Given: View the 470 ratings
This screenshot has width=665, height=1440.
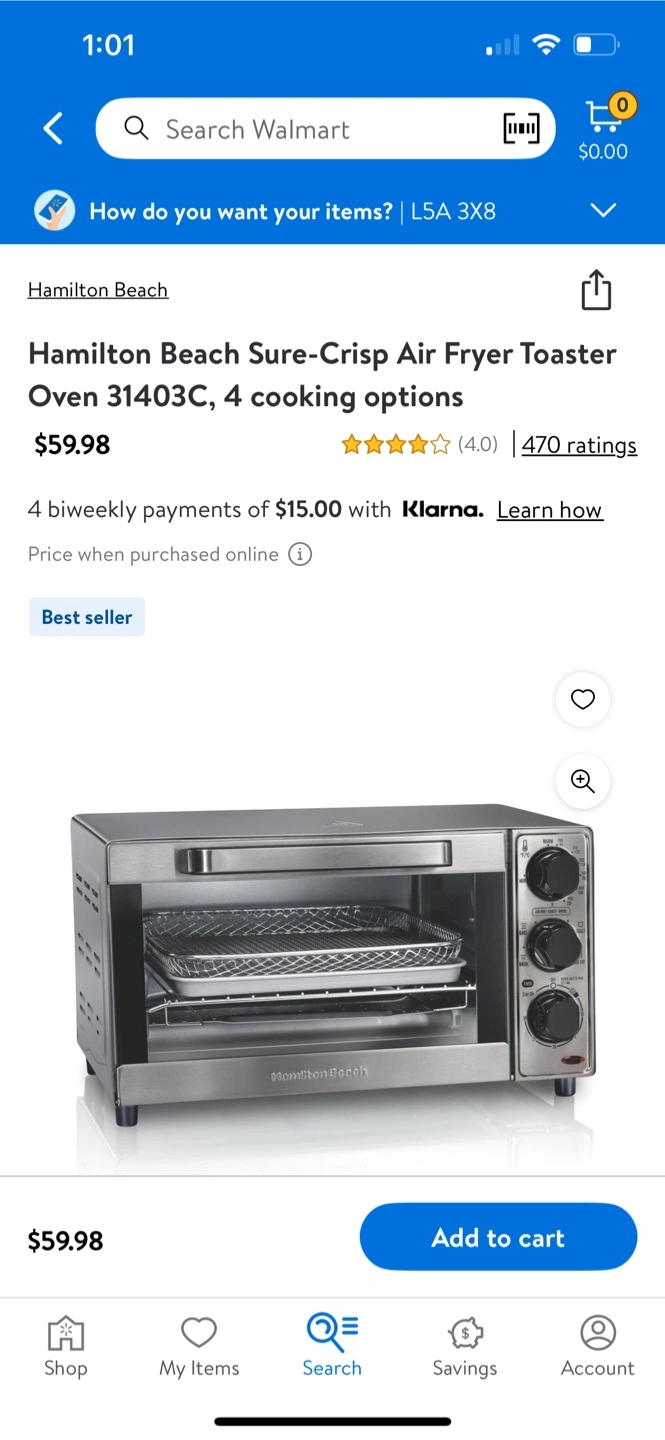Looking at the screenshot, I should point(579,445).
